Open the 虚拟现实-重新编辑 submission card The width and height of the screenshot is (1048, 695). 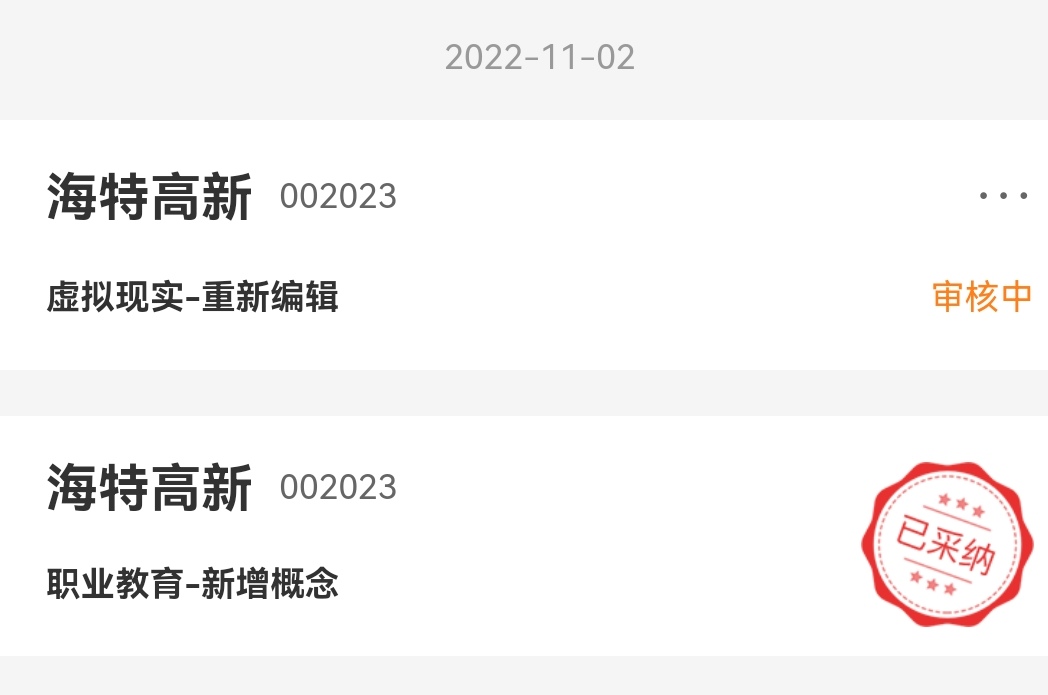(x=524, y=245)
